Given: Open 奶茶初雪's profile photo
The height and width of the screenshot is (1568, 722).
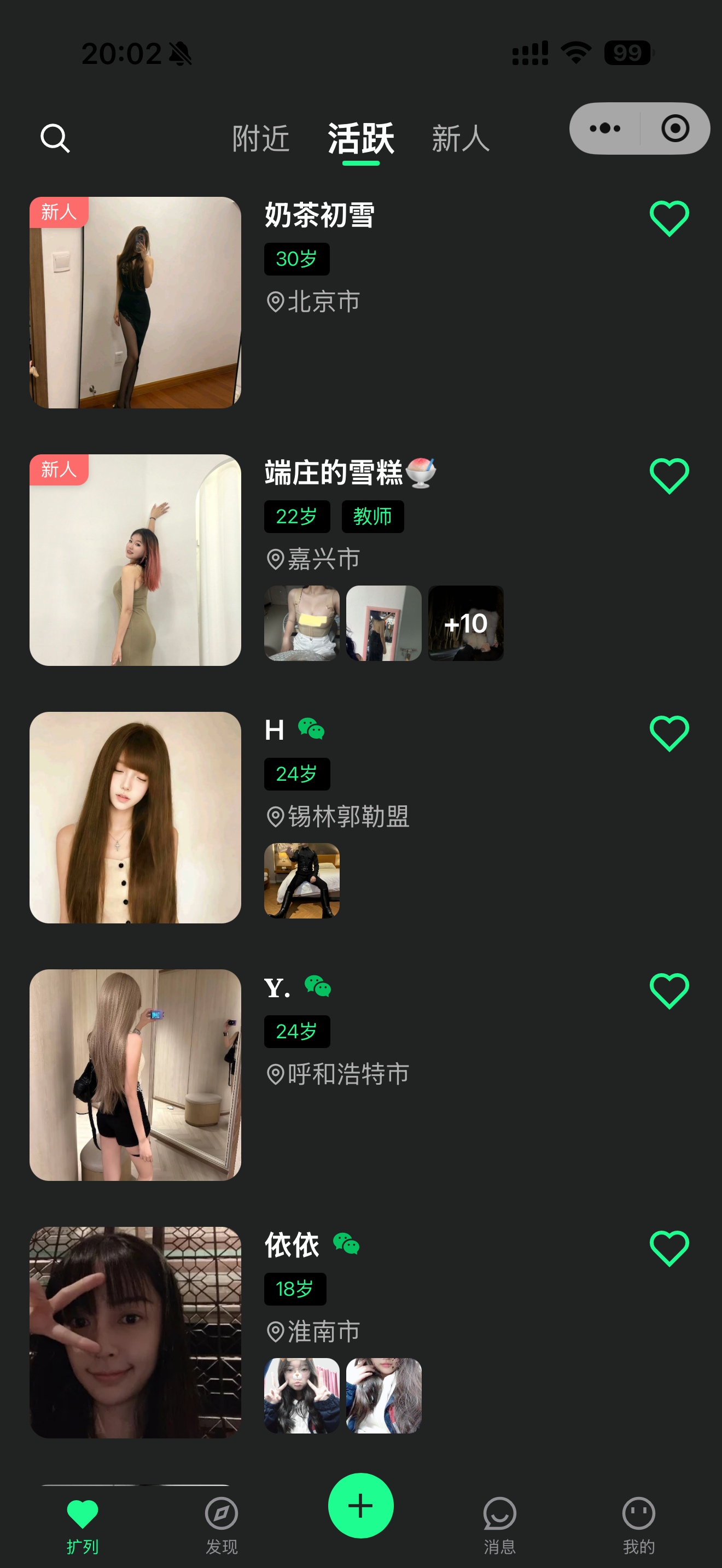Looking at the screenshot, I should [x=135, y=302].
